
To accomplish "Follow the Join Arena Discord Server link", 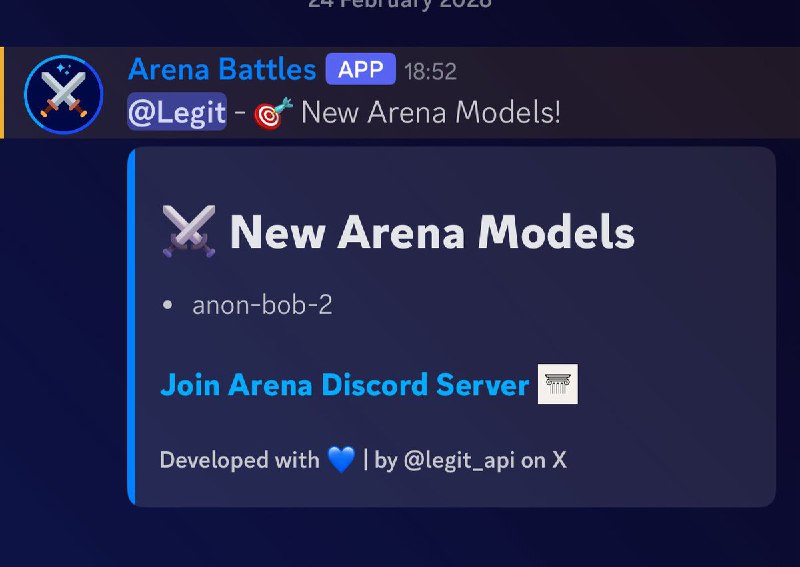I will click(x=344, y=385).
